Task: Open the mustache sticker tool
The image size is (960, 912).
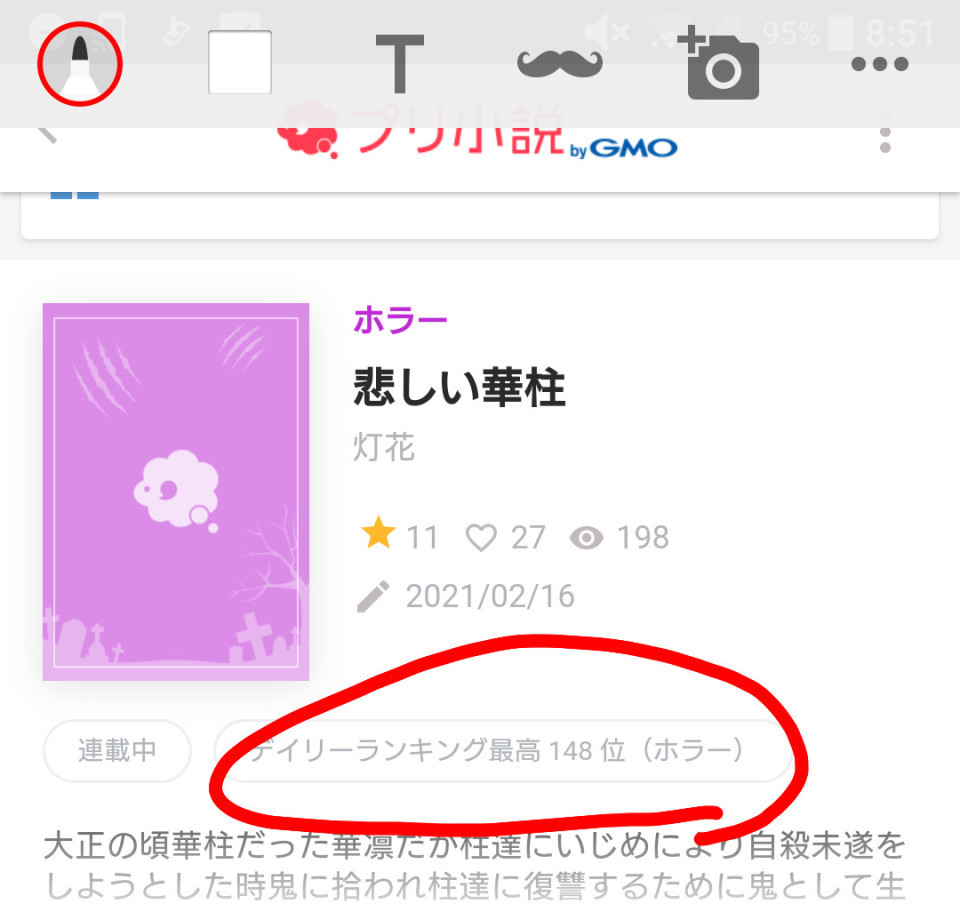Action: [560, 63]
